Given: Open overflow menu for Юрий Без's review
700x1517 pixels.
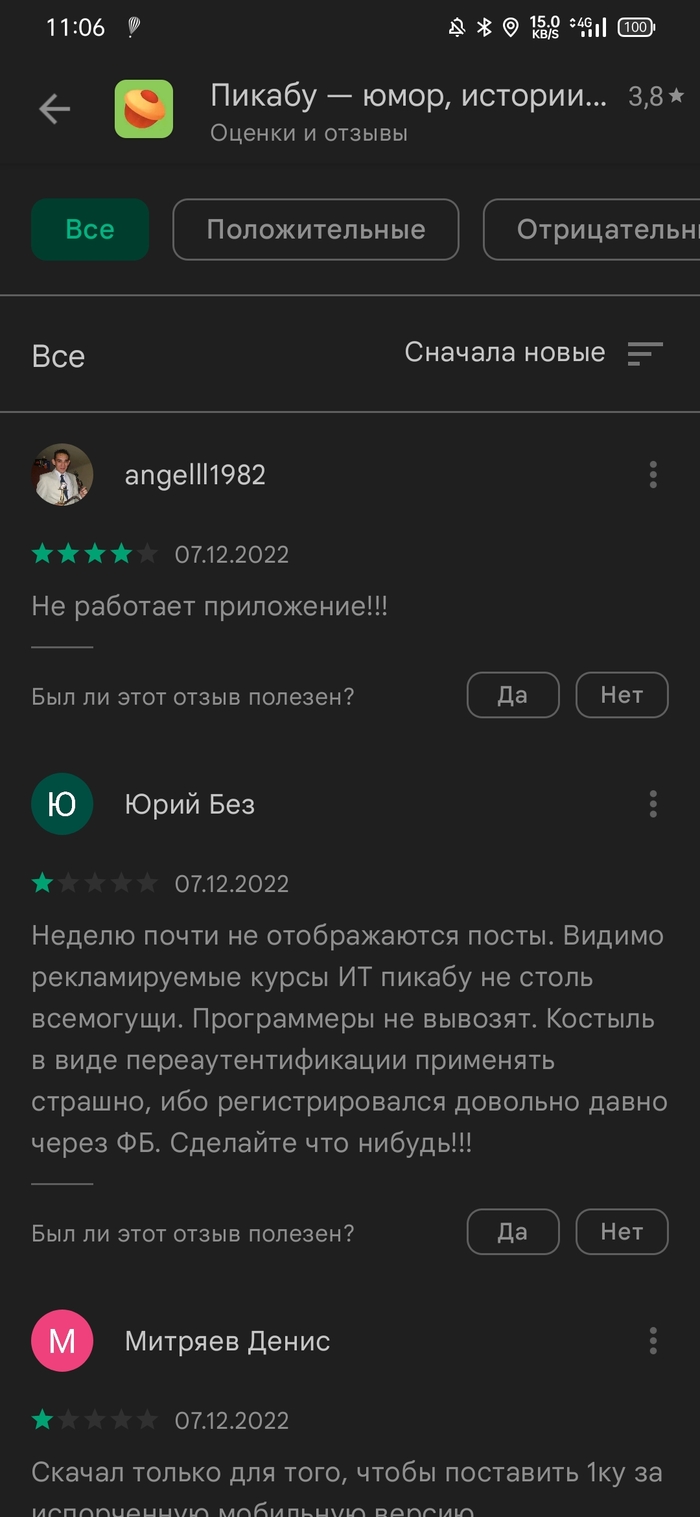Looking at the screenshot, I should [653, 804].
